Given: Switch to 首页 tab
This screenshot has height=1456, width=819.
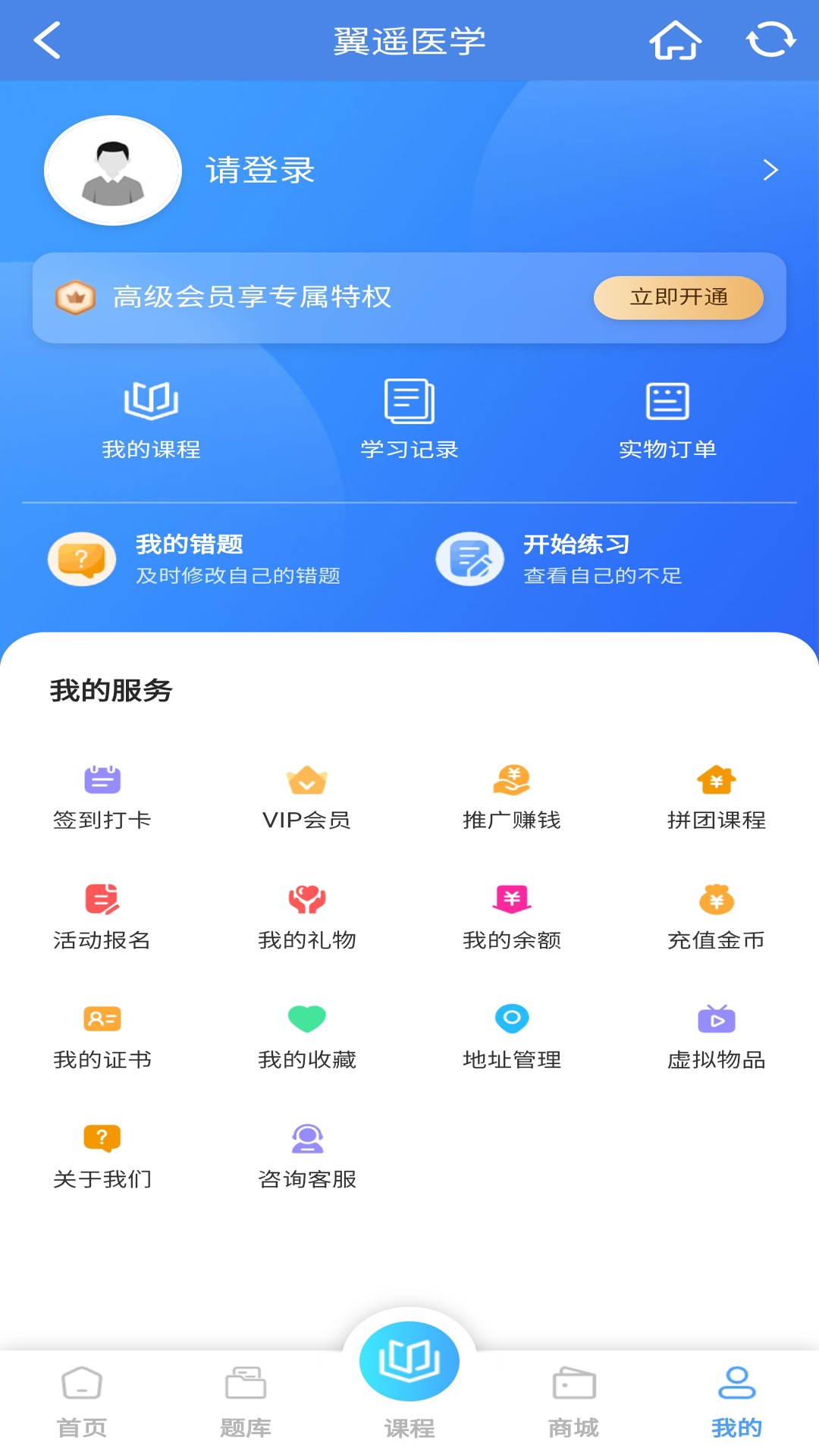Looking at the screenshot, I should coord(82,1403).
